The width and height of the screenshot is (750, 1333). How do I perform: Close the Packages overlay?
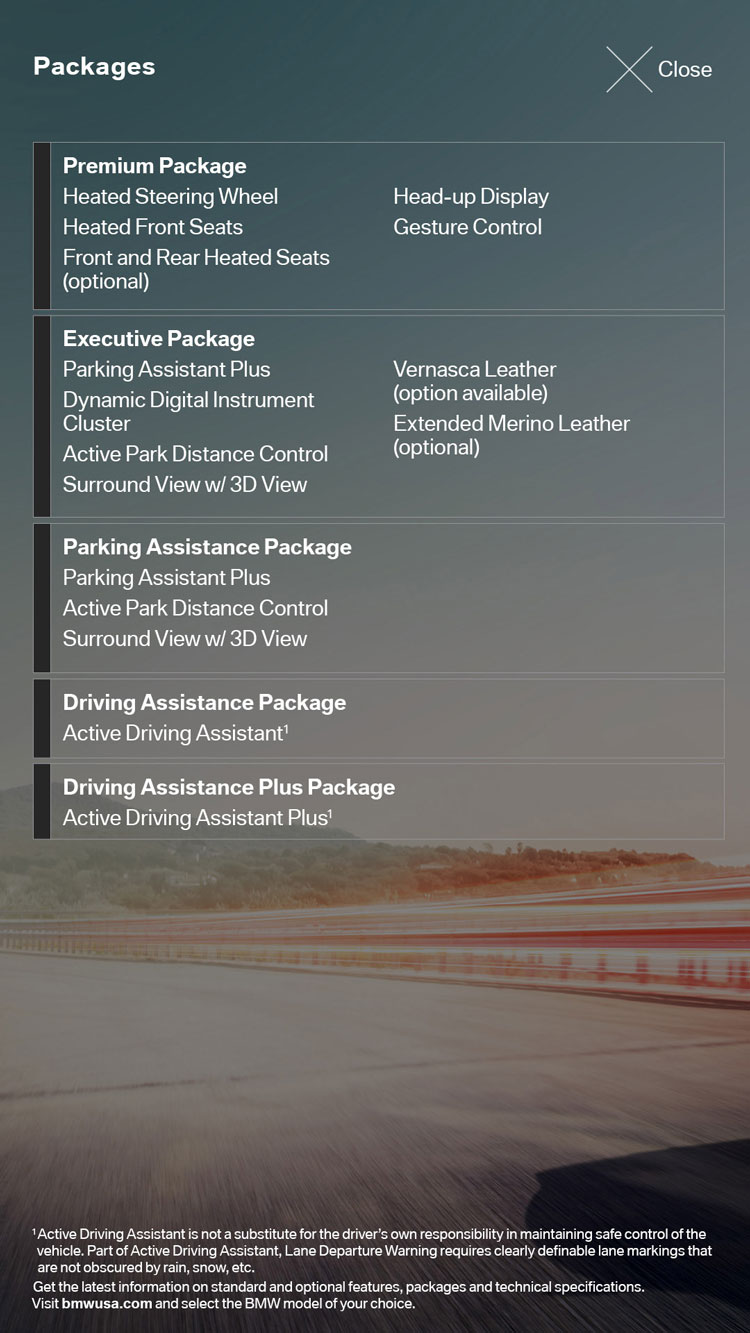point(659,69)
